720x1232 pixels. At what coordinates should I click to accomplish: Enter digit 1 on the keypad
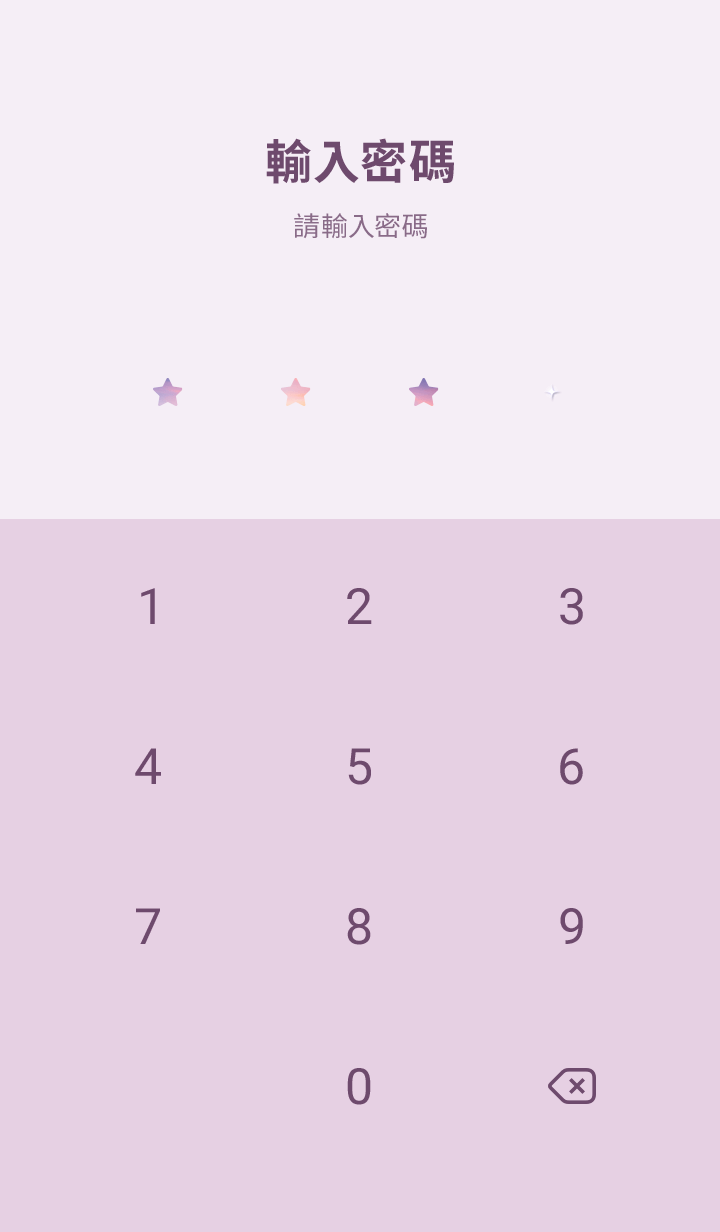(x=149, y=607)
